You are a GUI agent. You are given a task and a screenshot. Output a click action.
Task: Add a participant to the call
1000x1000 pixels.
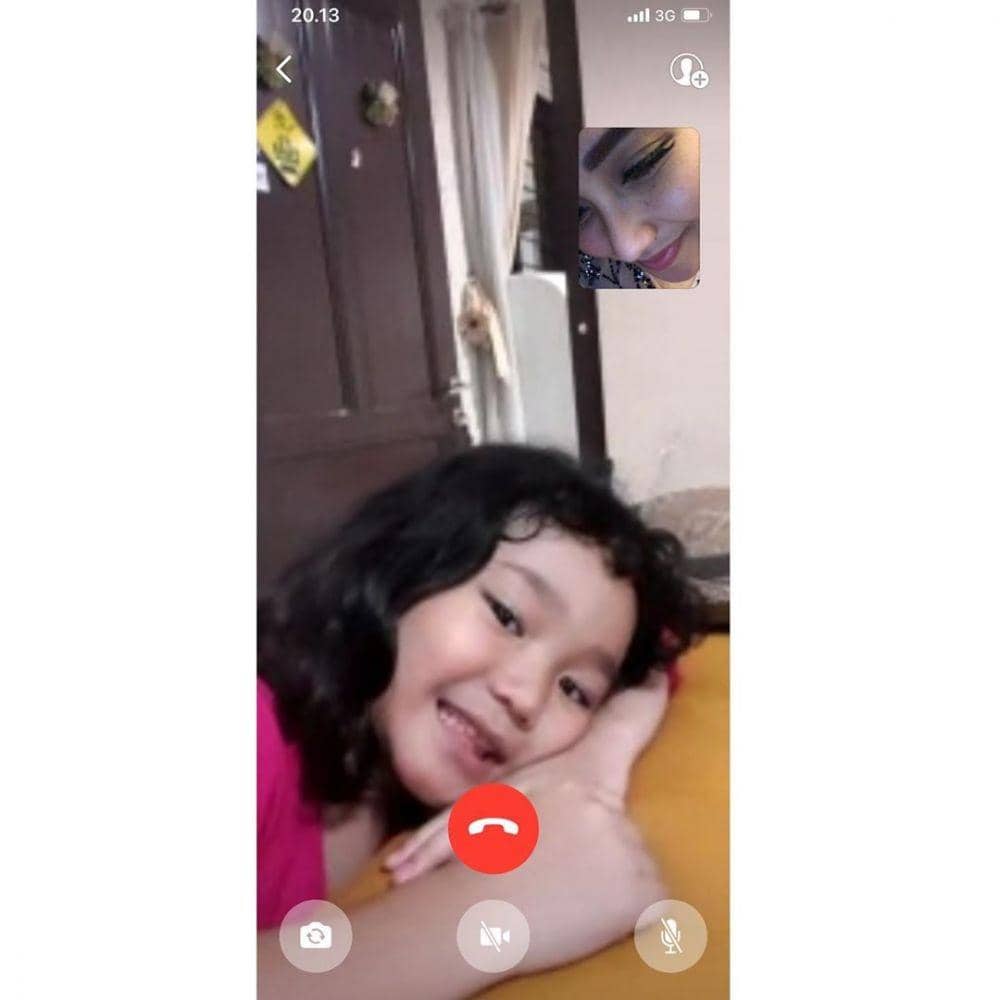pyautogui.click(x=688, y=70)
